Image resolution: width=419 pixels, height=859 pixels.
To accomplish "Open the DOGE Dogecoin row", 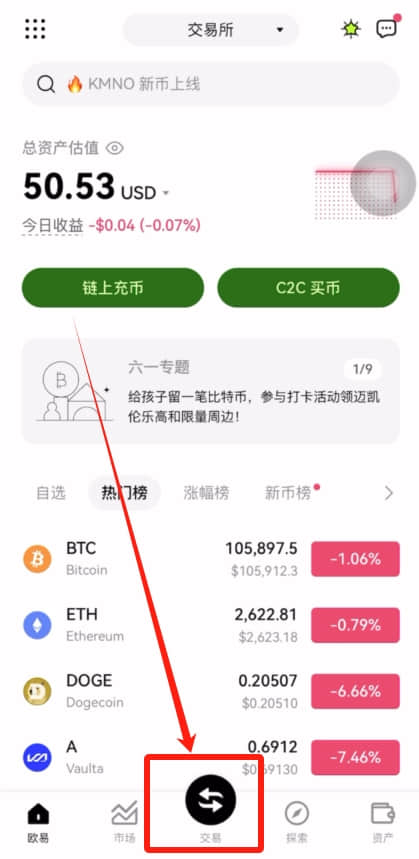I will point(210,691).
